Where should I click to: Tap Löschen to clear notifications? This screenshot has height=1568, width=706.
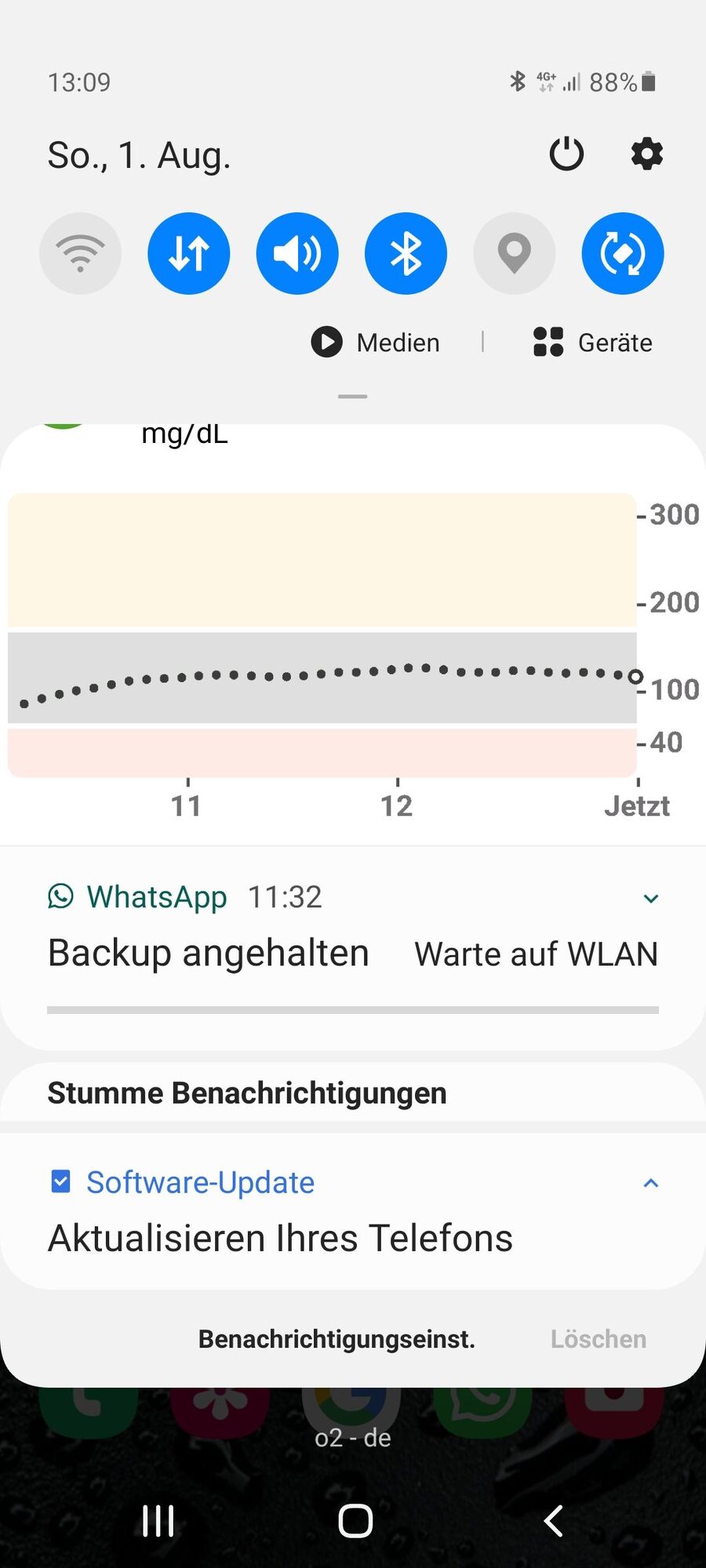tap(598, 1339)
